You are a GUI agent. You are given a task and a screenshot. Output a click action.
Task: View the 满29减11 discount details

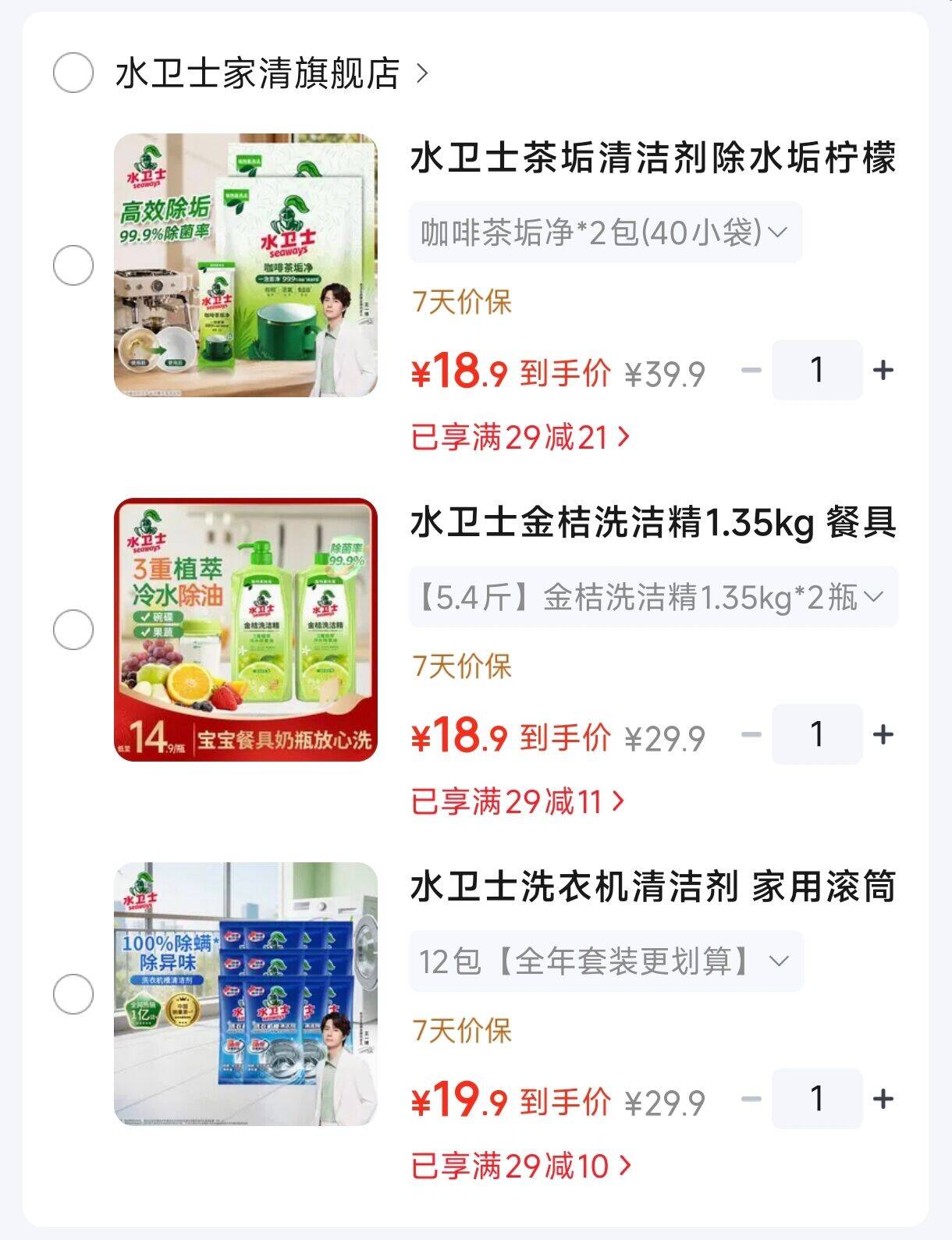[x=518, y=801]
